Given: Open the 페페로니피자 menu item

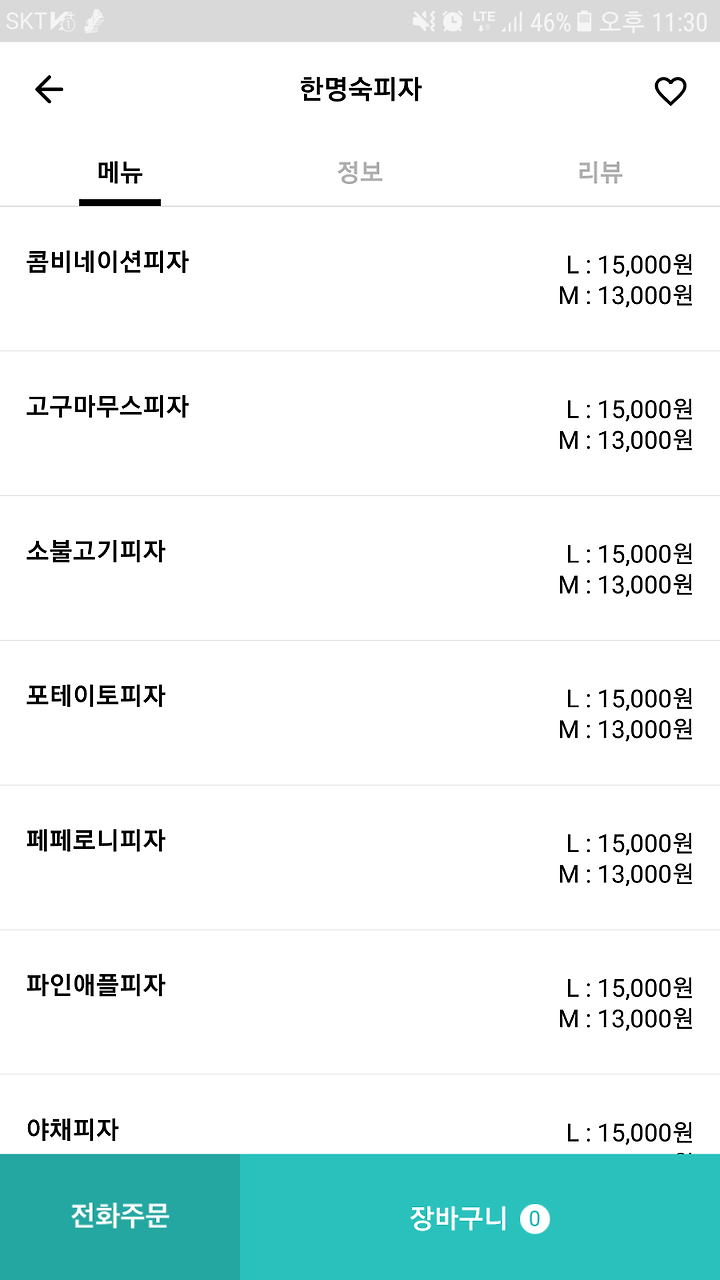Looking at the screenshot, I should point(360,858).
